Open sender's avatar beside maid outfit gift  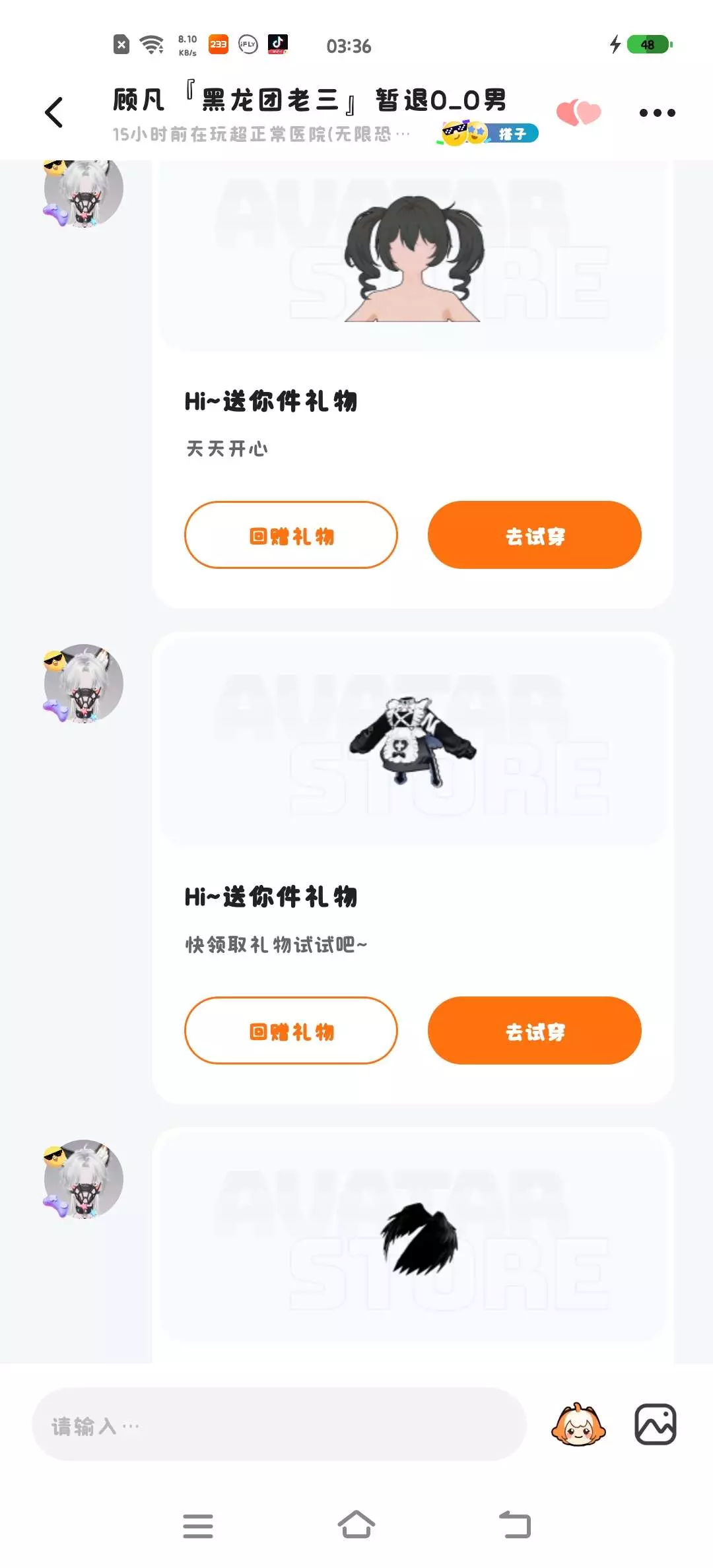click(83, 684)
